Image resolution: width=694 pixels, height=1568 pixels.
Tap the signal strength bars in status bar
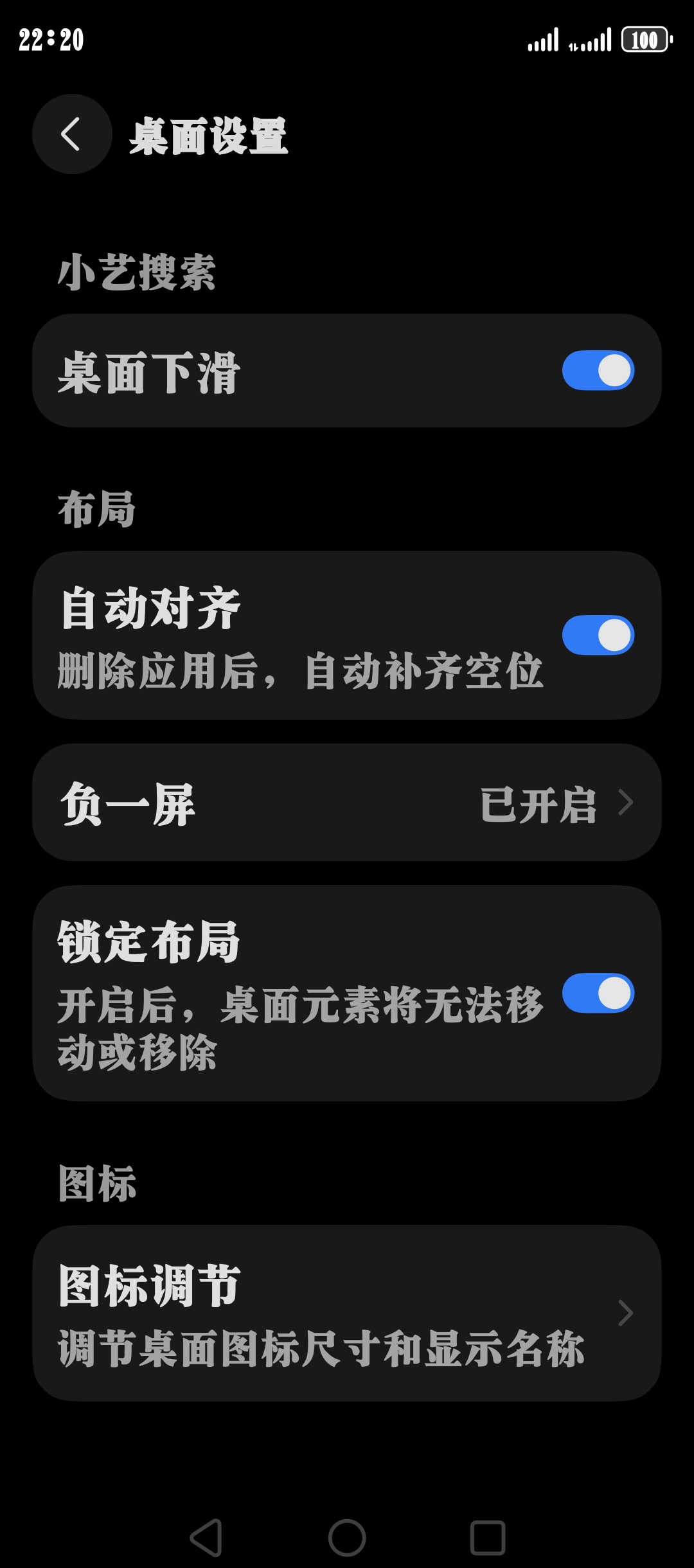pyautogui.click(x=543, y=40)
